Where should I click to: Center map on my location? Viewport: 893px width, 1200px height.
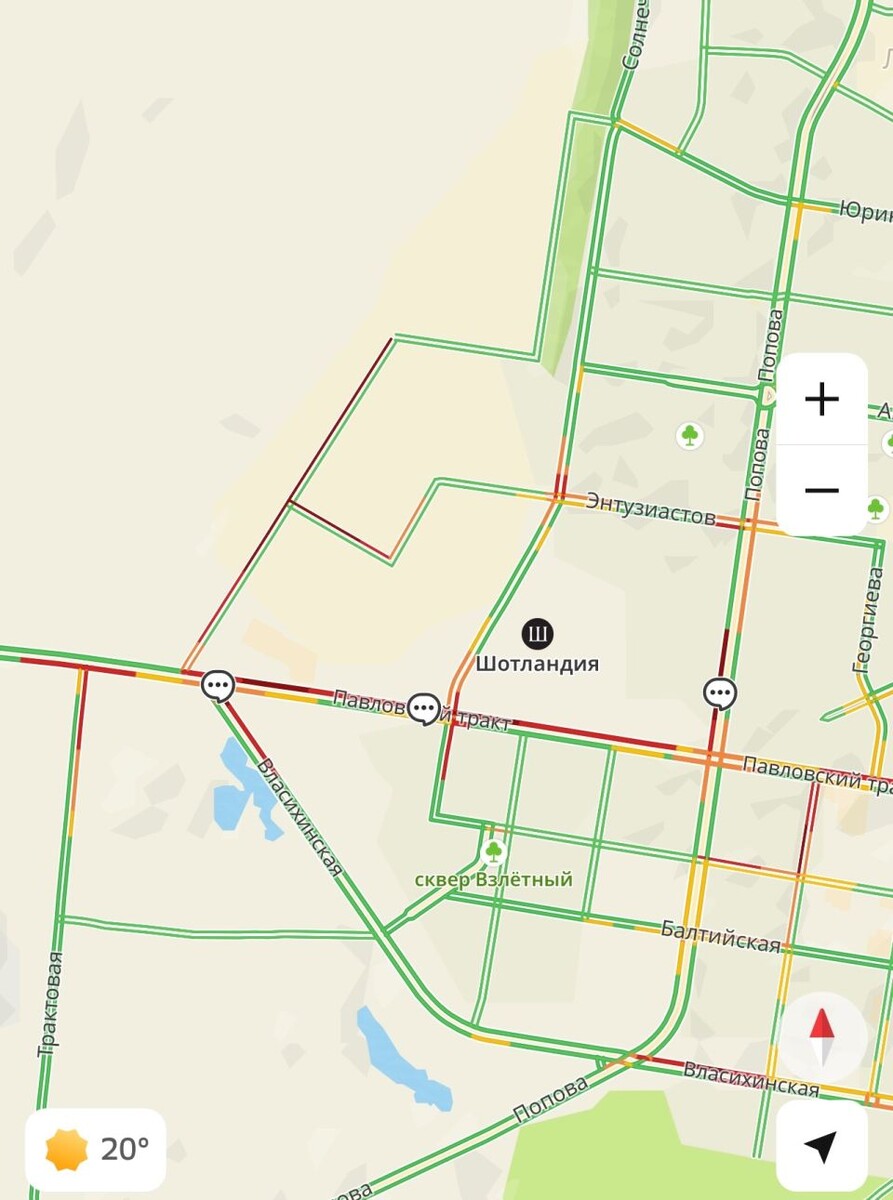821,1147
